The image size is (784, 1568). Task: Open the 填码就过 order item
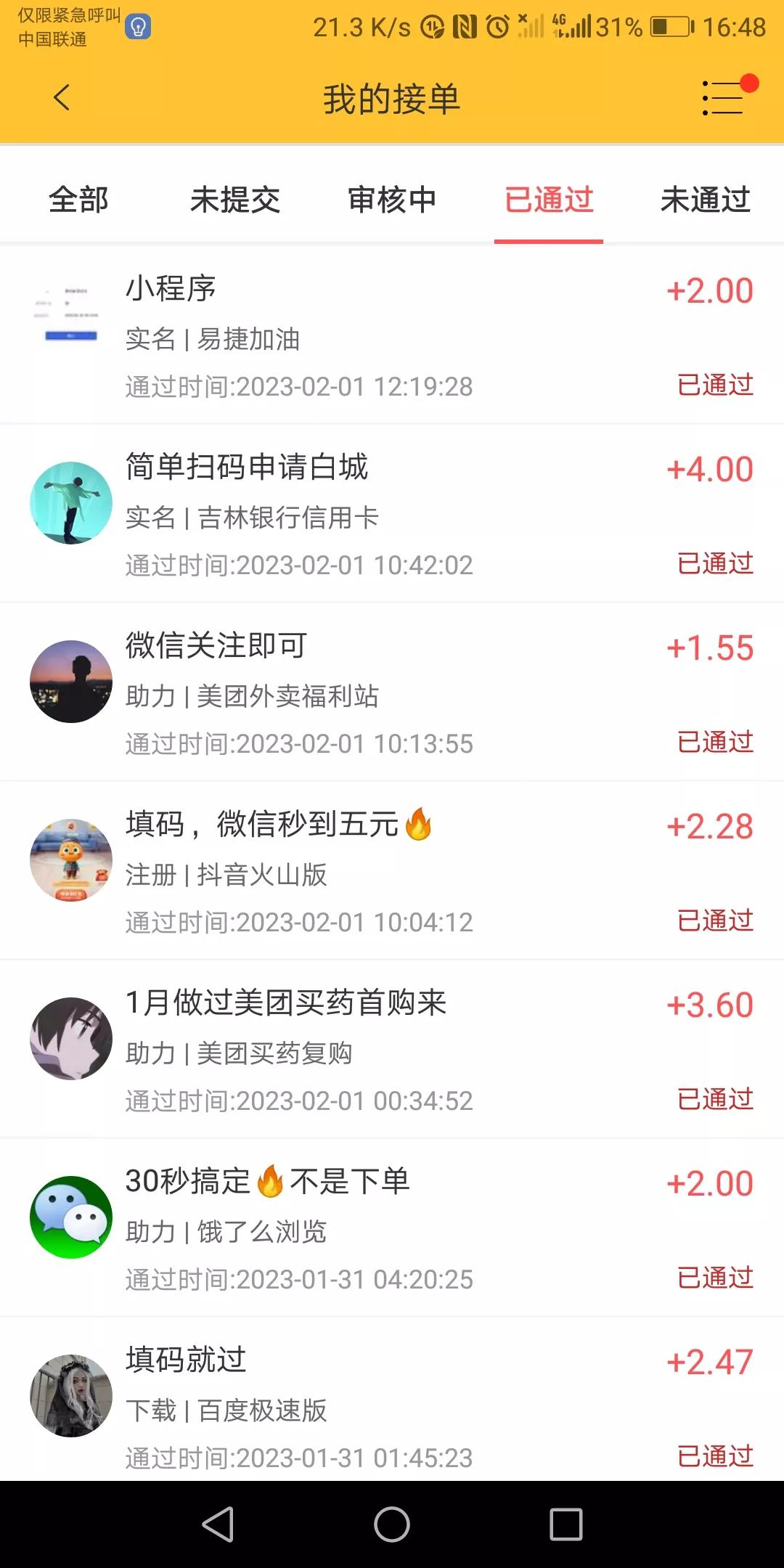(x=184, y=1360)
